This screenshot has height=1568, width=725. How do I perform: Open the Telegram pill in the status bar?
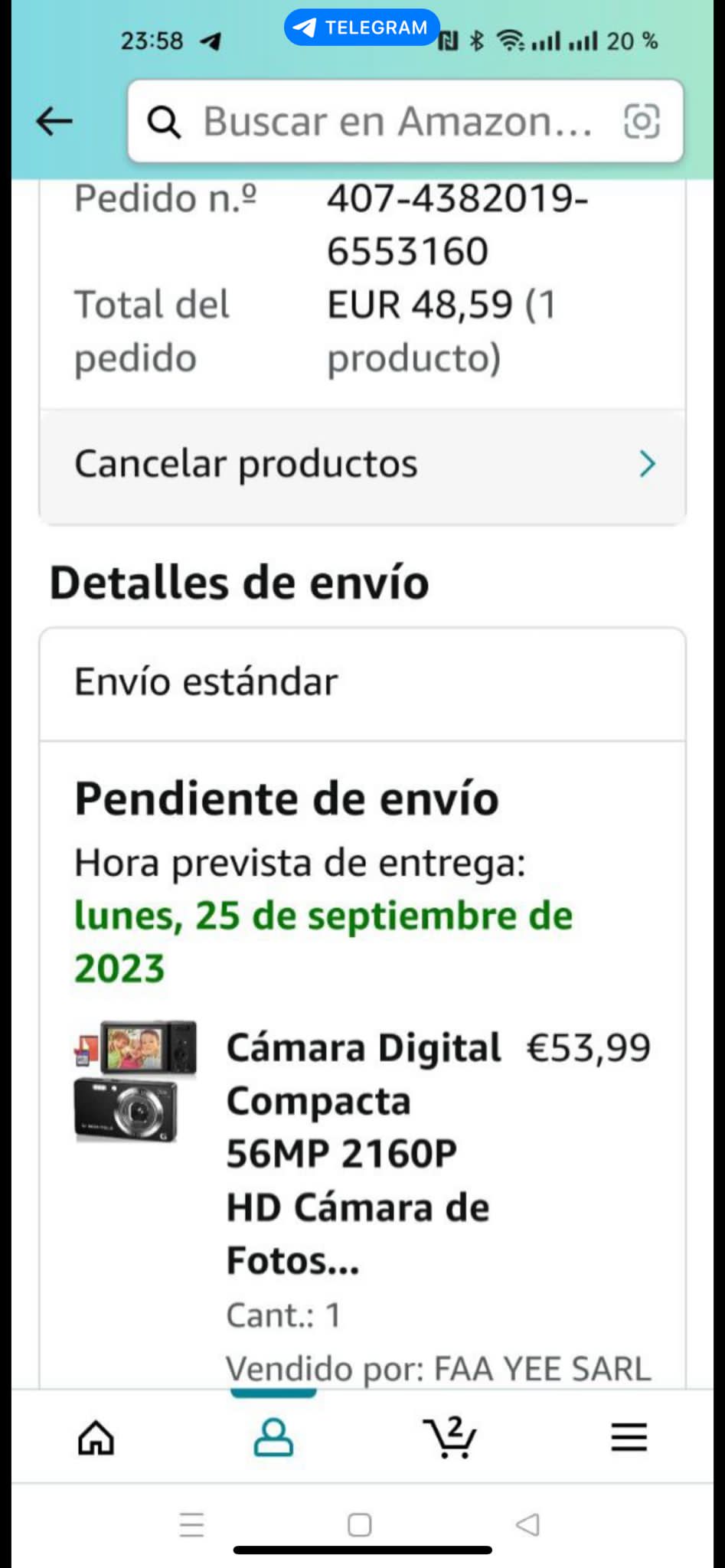[361, 28]
